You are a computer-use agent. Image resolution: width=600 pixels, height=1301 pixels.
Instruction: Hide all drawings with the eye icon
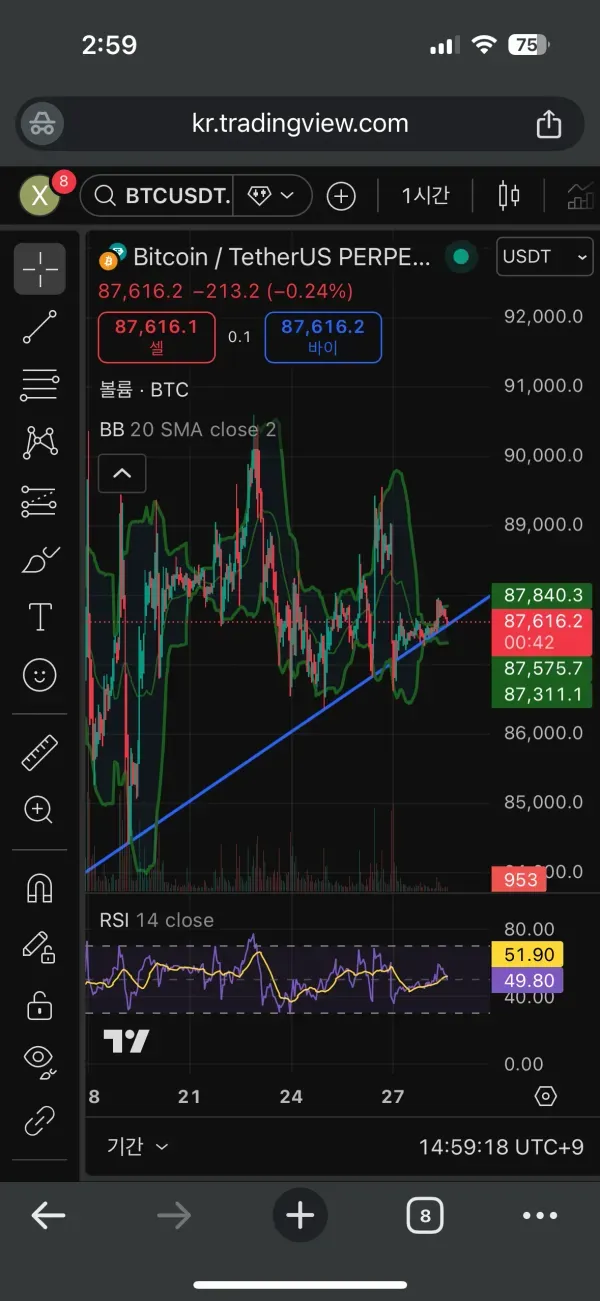point(40,1059)
